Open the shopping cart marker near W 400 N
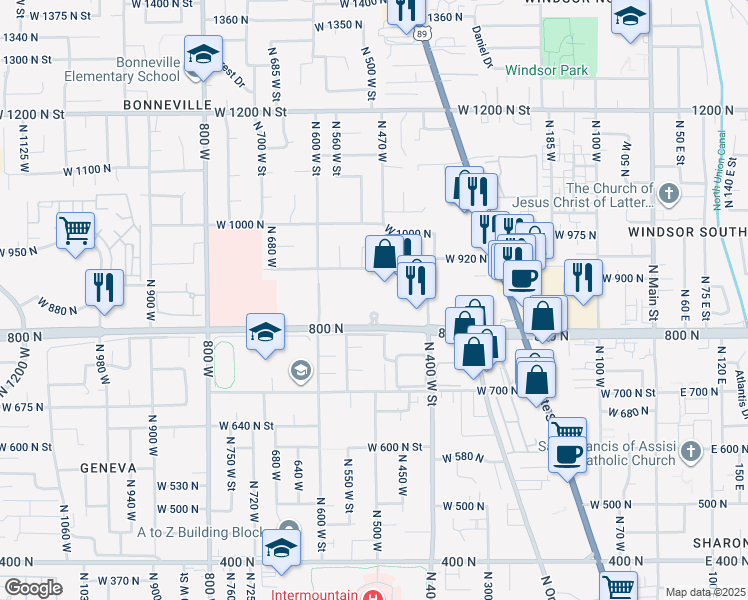 click(620, 587)
